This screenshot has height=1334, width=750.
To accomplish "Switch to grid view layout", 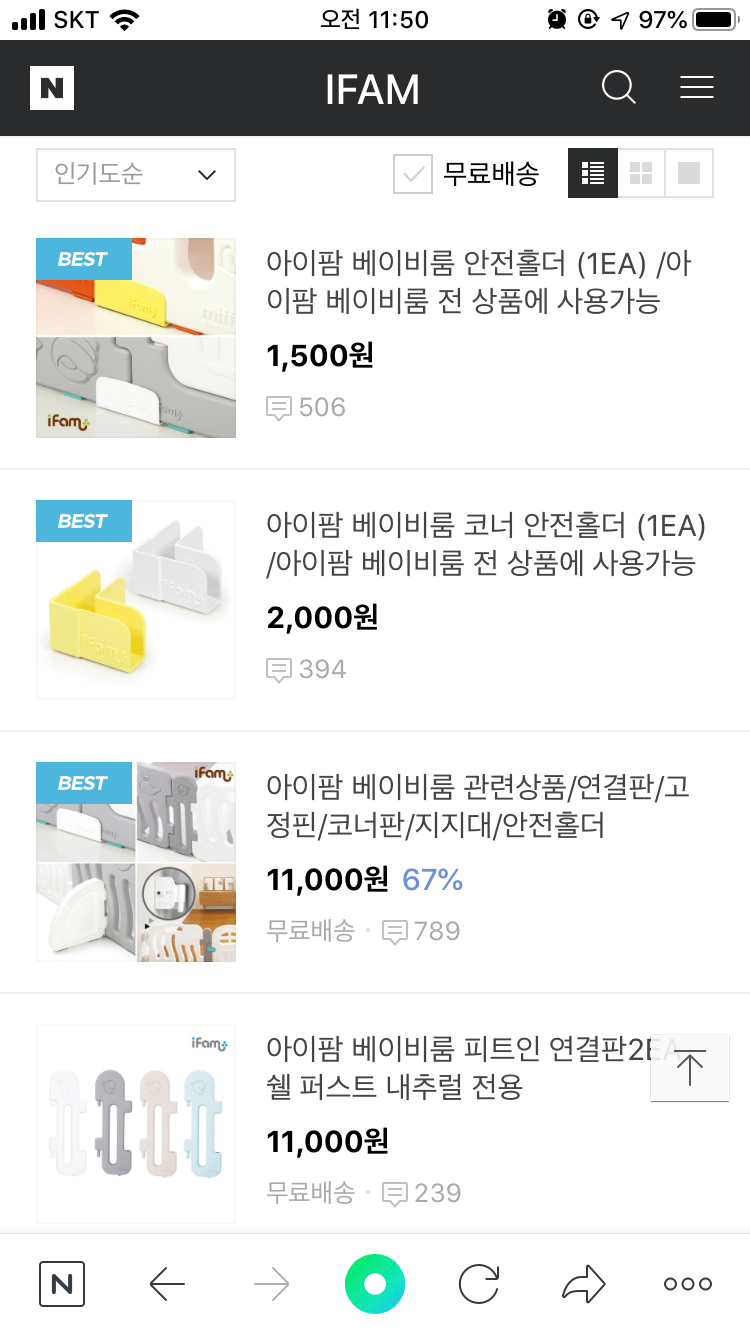I will tap(641, 174).
